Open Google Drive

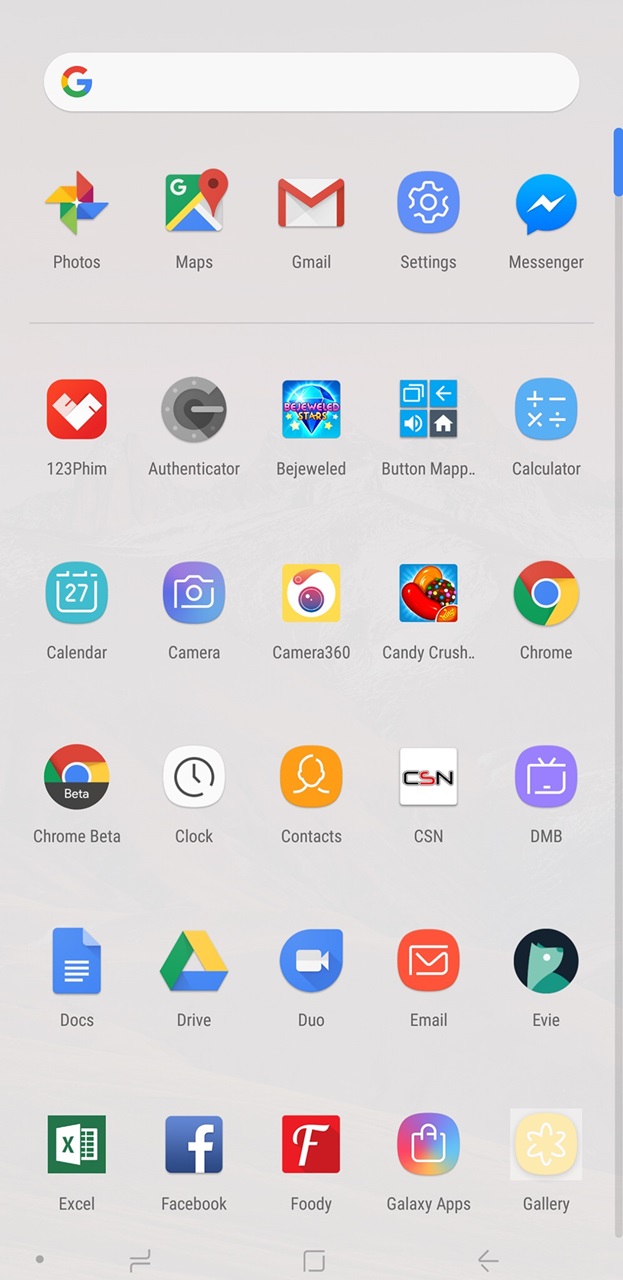coord(194,961)
